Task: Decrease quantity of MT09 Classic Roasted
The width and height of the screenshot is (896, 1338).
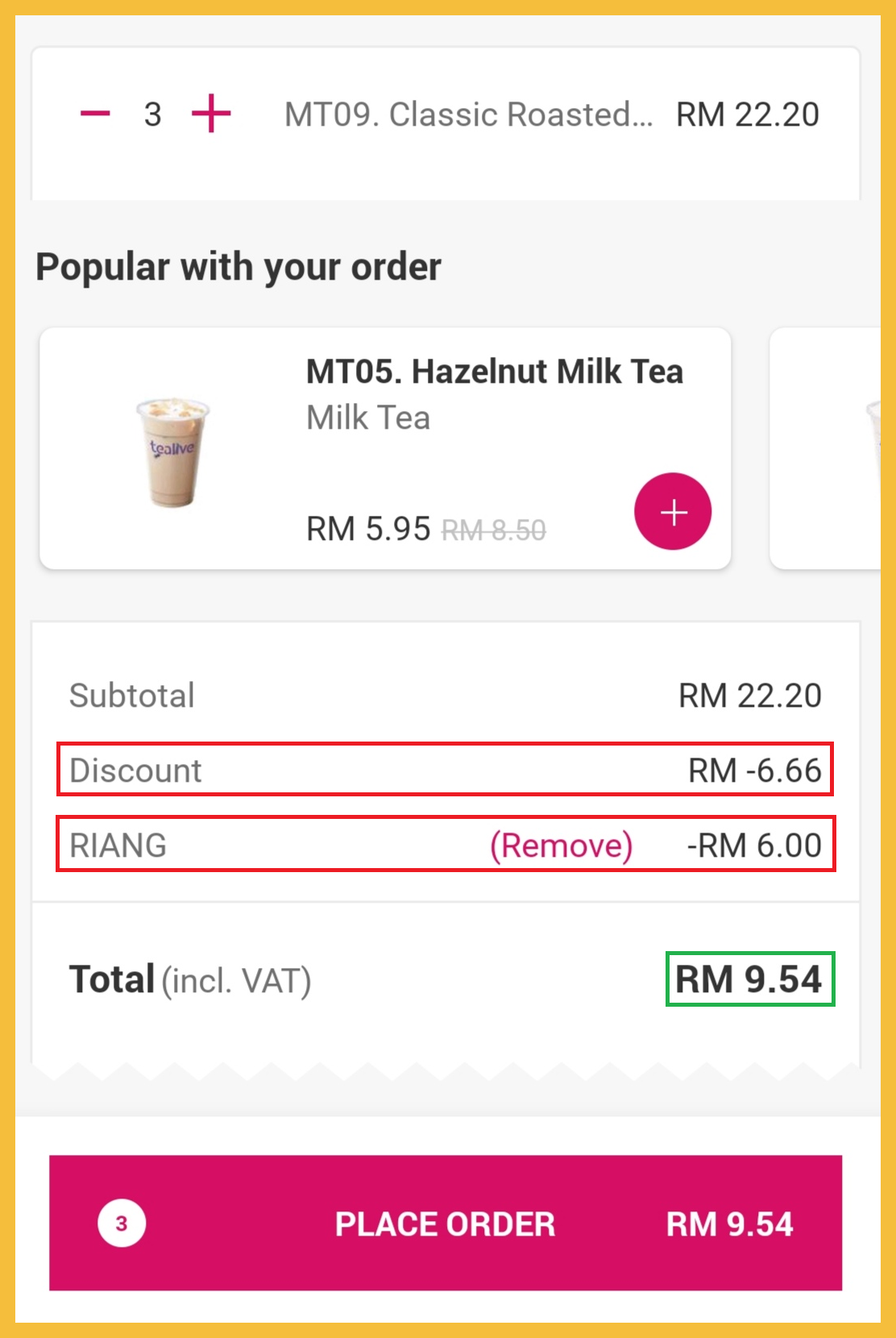Action: [x=95, y=114]
